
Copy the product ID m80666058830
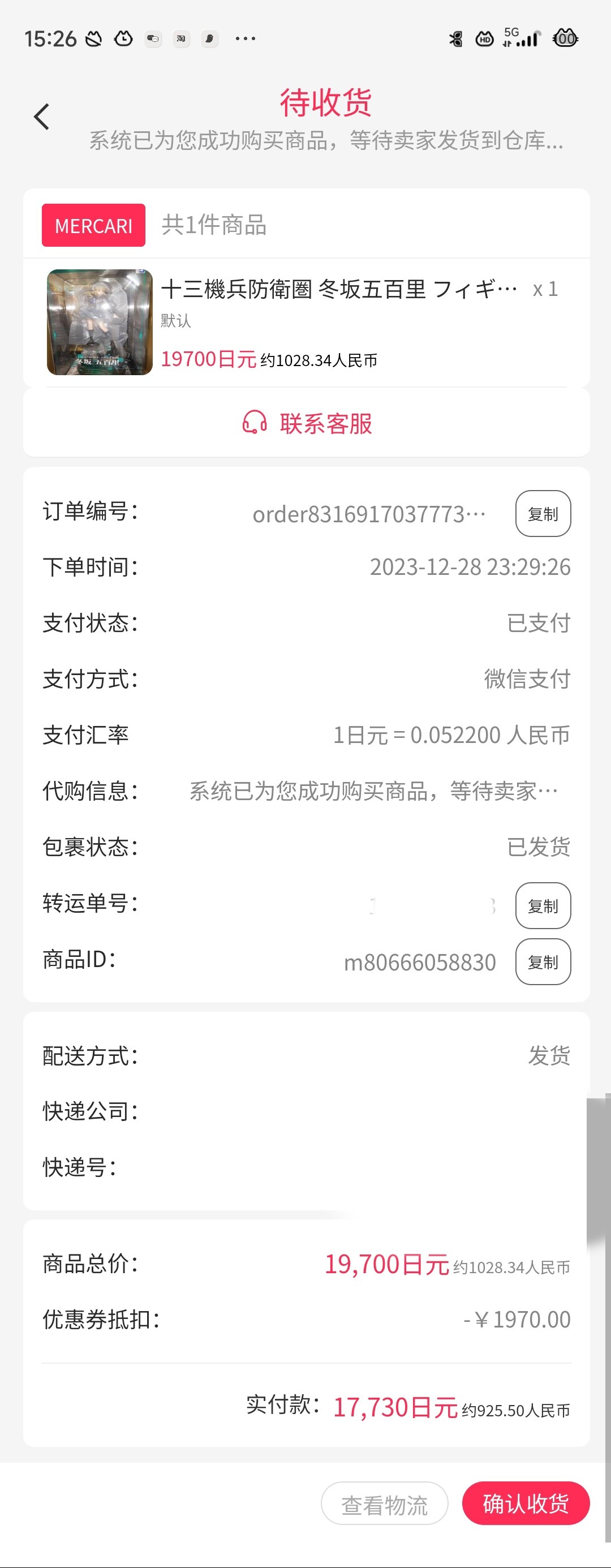click(x=542, y=962)
